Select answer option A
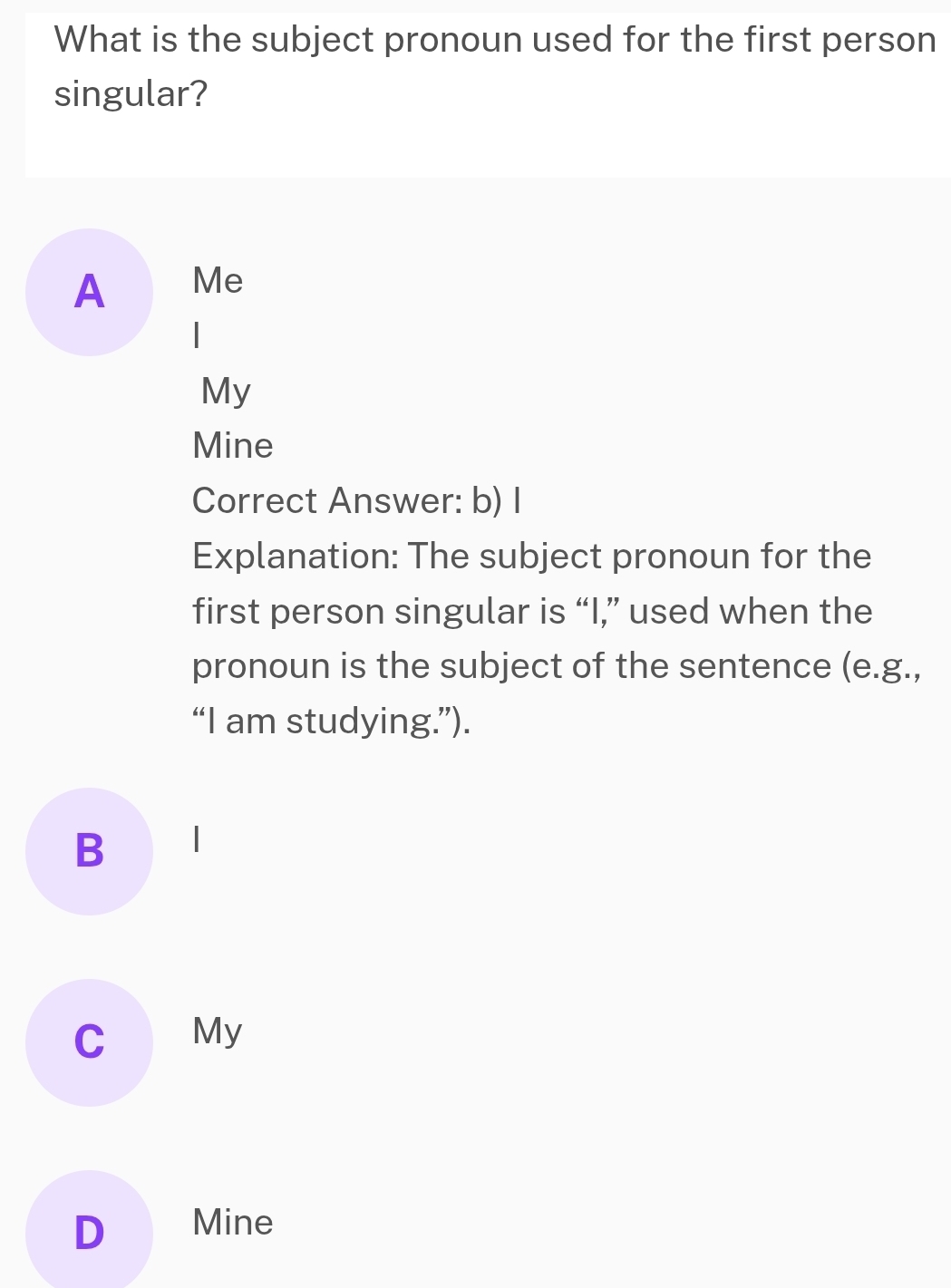 [x=89, y=292]
